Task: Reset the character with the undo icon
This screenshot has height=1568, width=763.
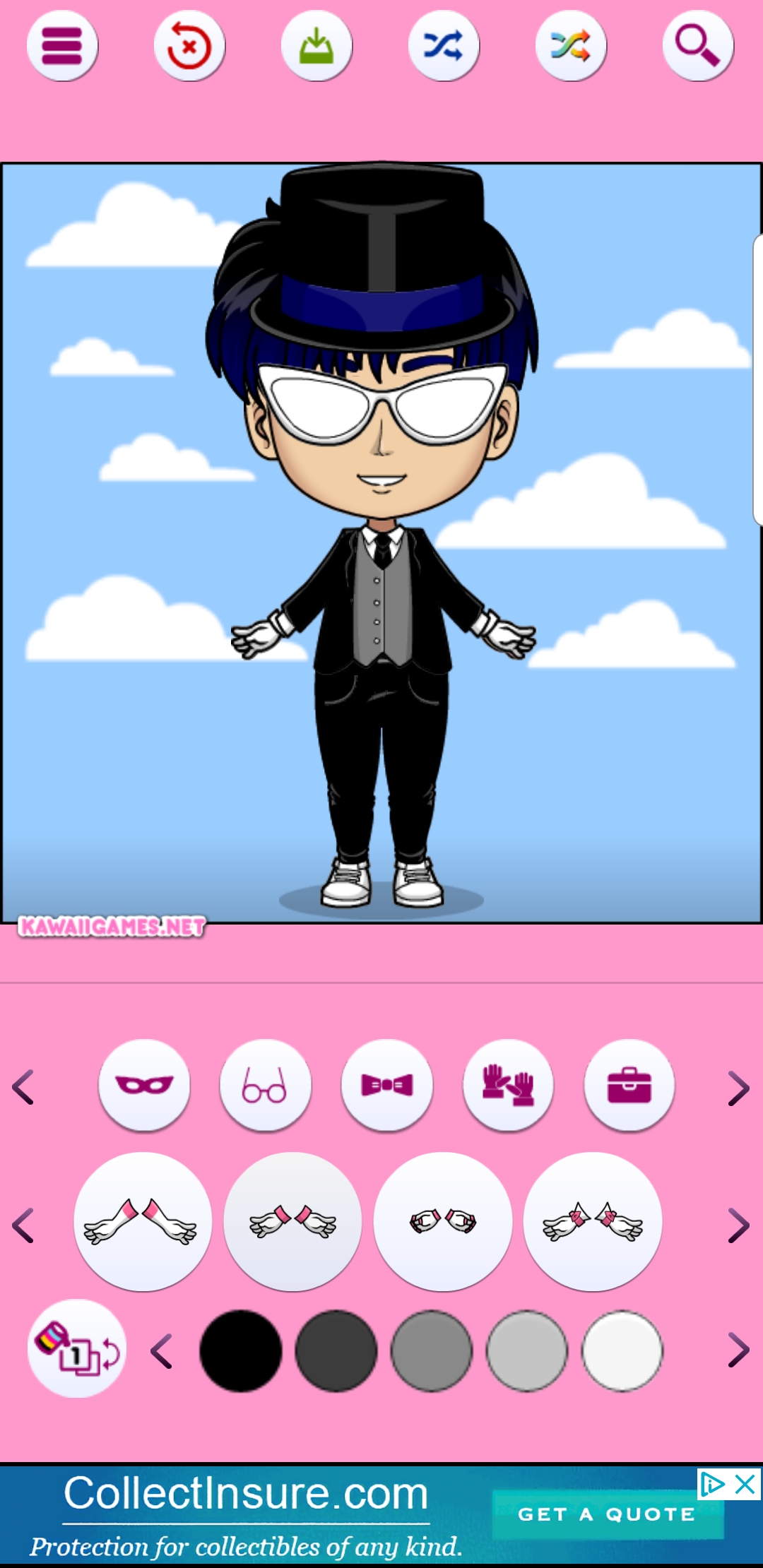Action: click(189, 46)
